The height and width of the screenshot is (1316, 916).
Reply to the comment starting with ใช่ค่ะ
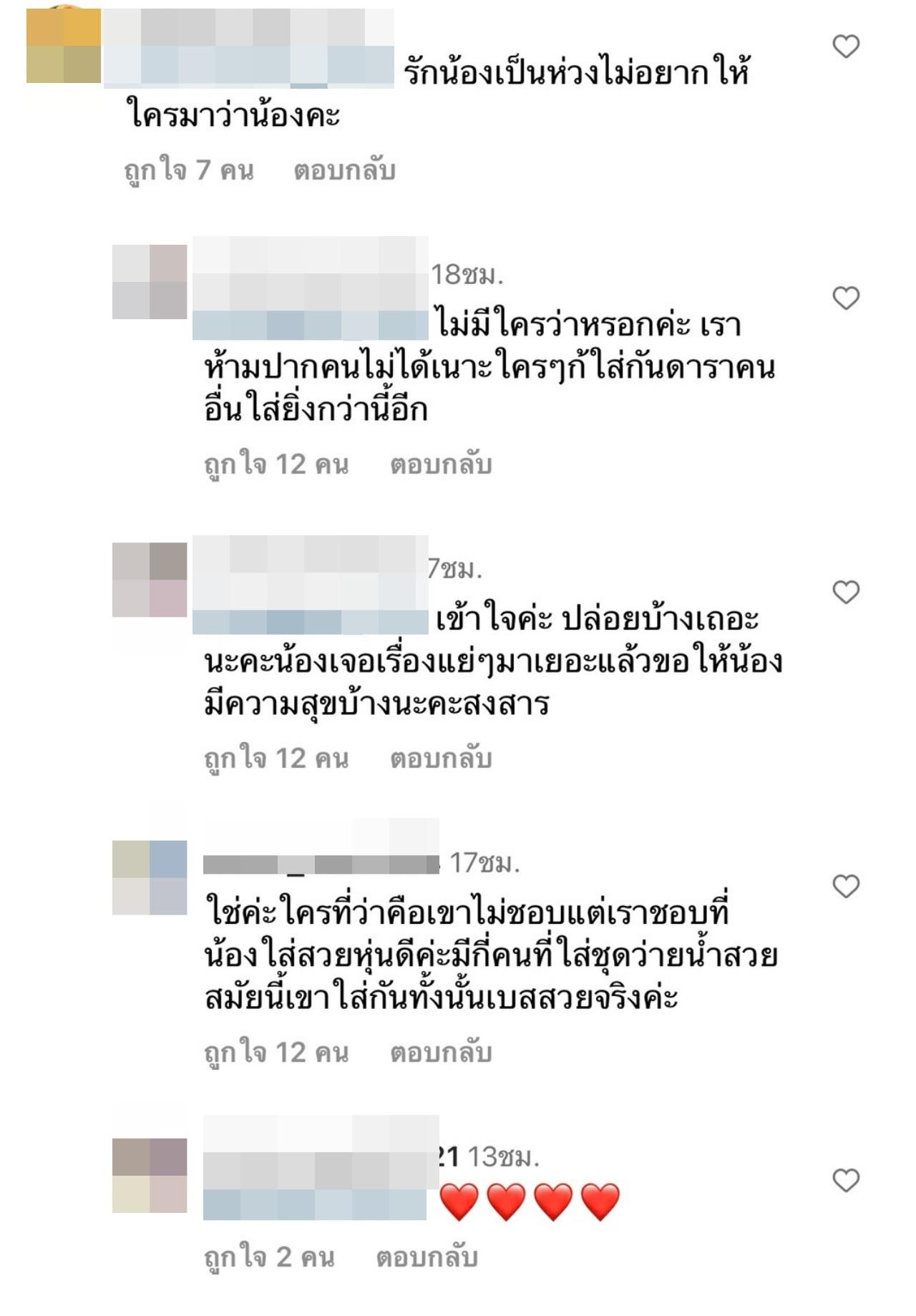(441, 1053)
